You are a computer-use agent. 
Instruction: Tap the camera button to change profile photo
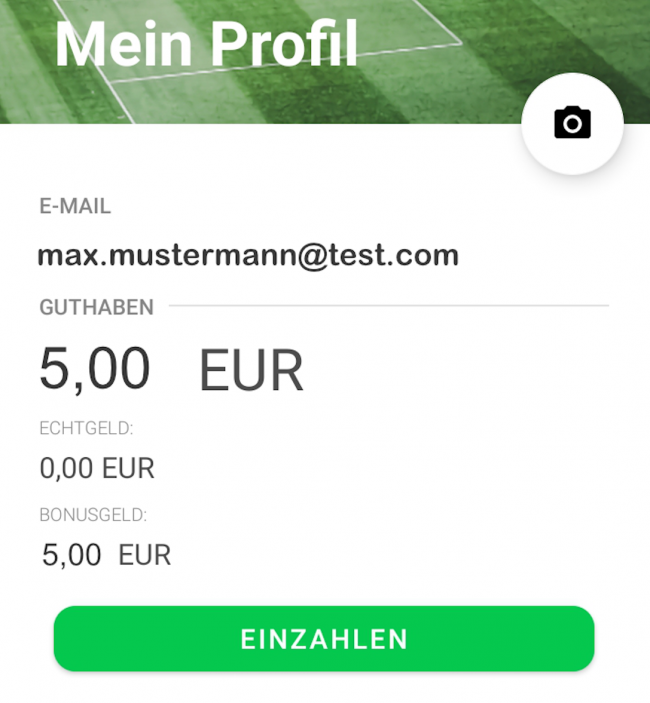pos(572,124)
